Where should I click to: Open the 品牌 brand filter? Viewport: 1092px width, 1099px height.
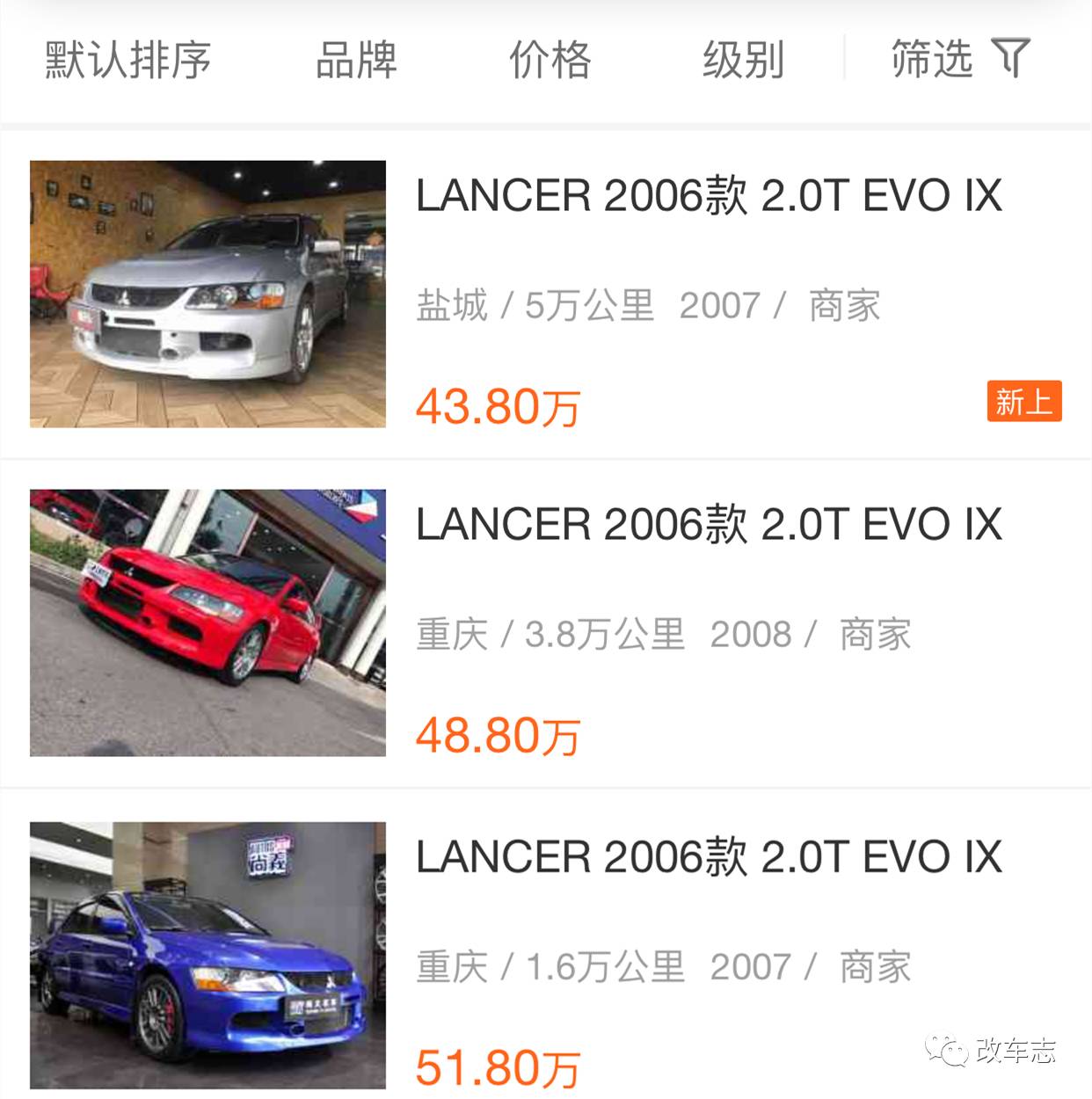[356, 60]
